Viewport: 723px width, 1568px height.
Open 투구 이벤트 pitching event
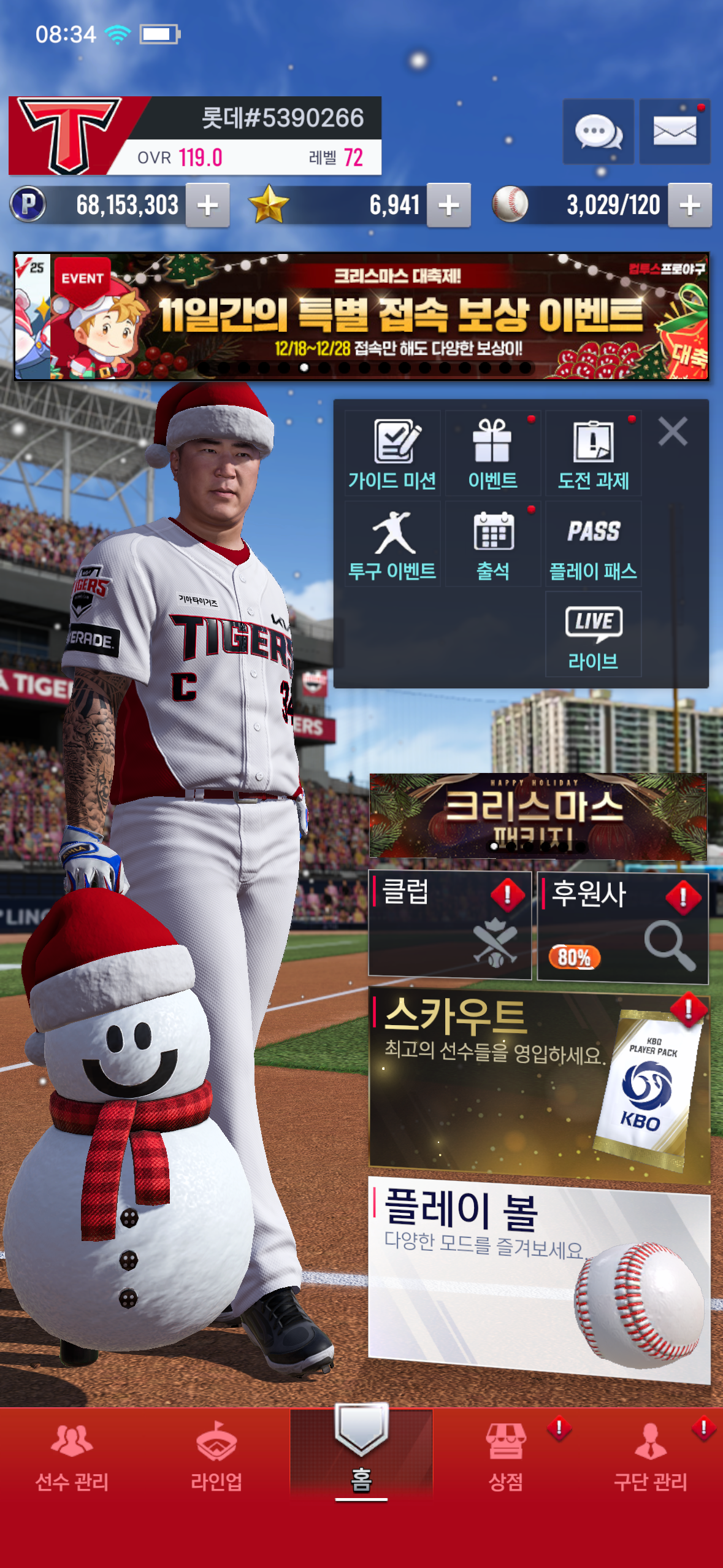(x=392, y=545)
